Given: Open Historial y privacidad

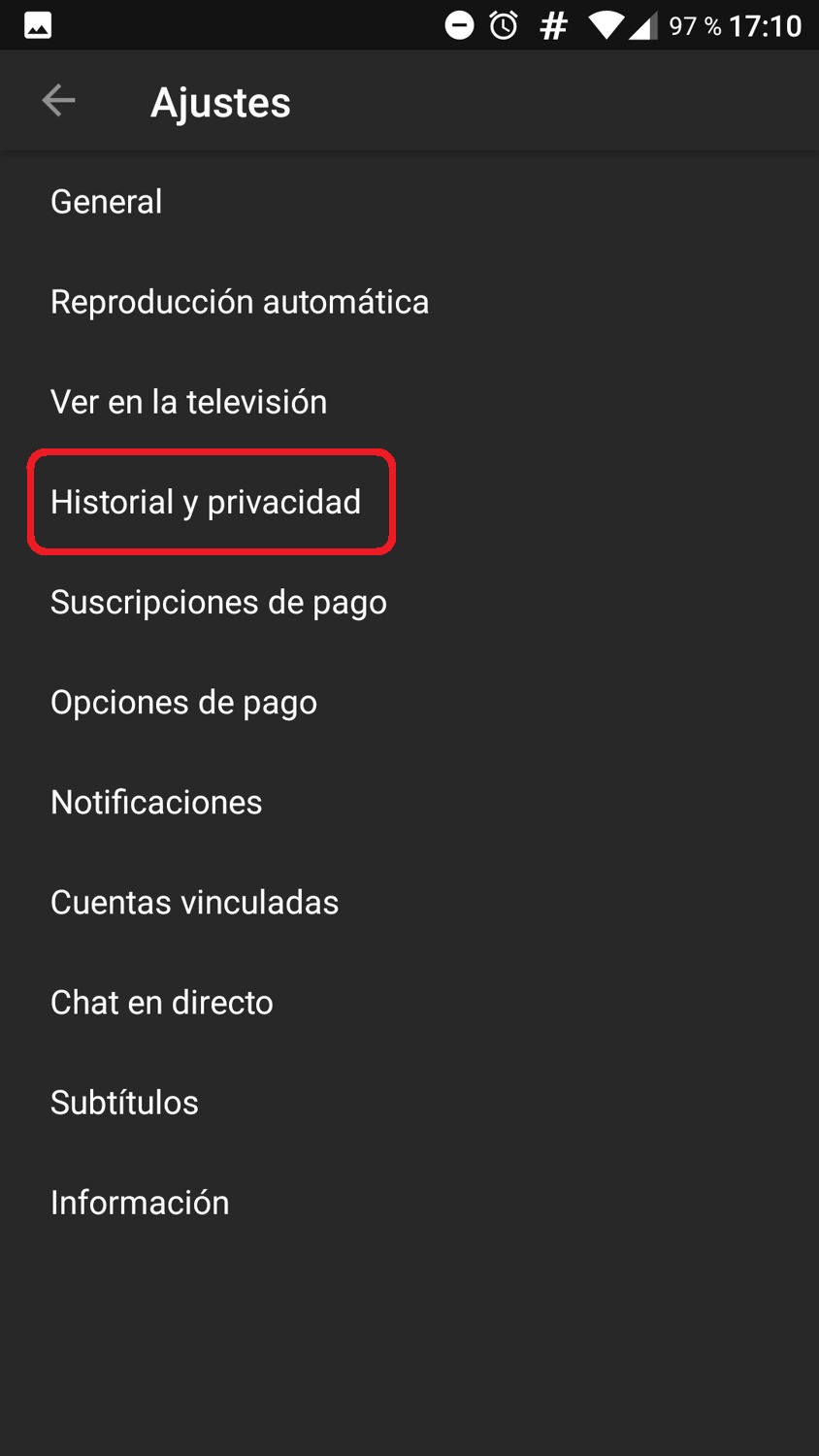Looking at the screenshot, I should 206,502.
